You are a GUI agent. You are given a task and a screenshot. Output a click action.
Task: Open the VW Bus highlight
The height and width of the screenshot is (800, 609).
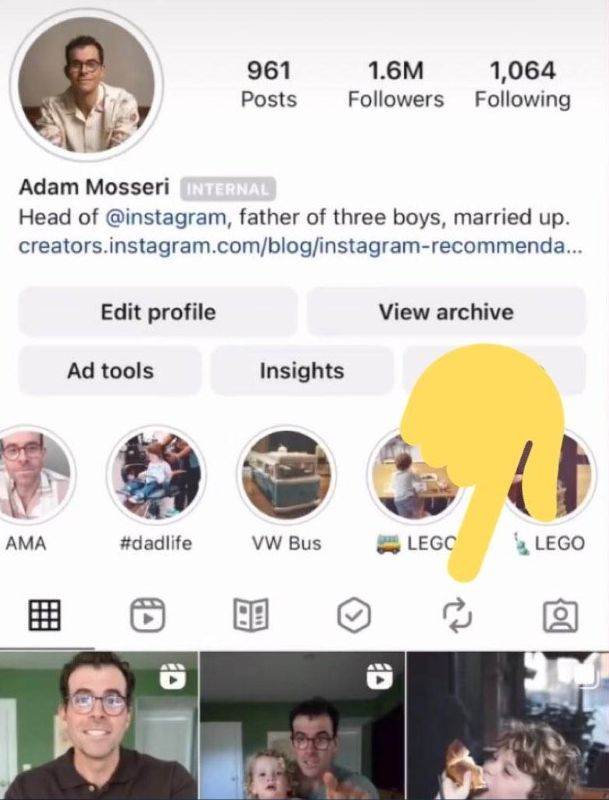[x=286, y=476]
